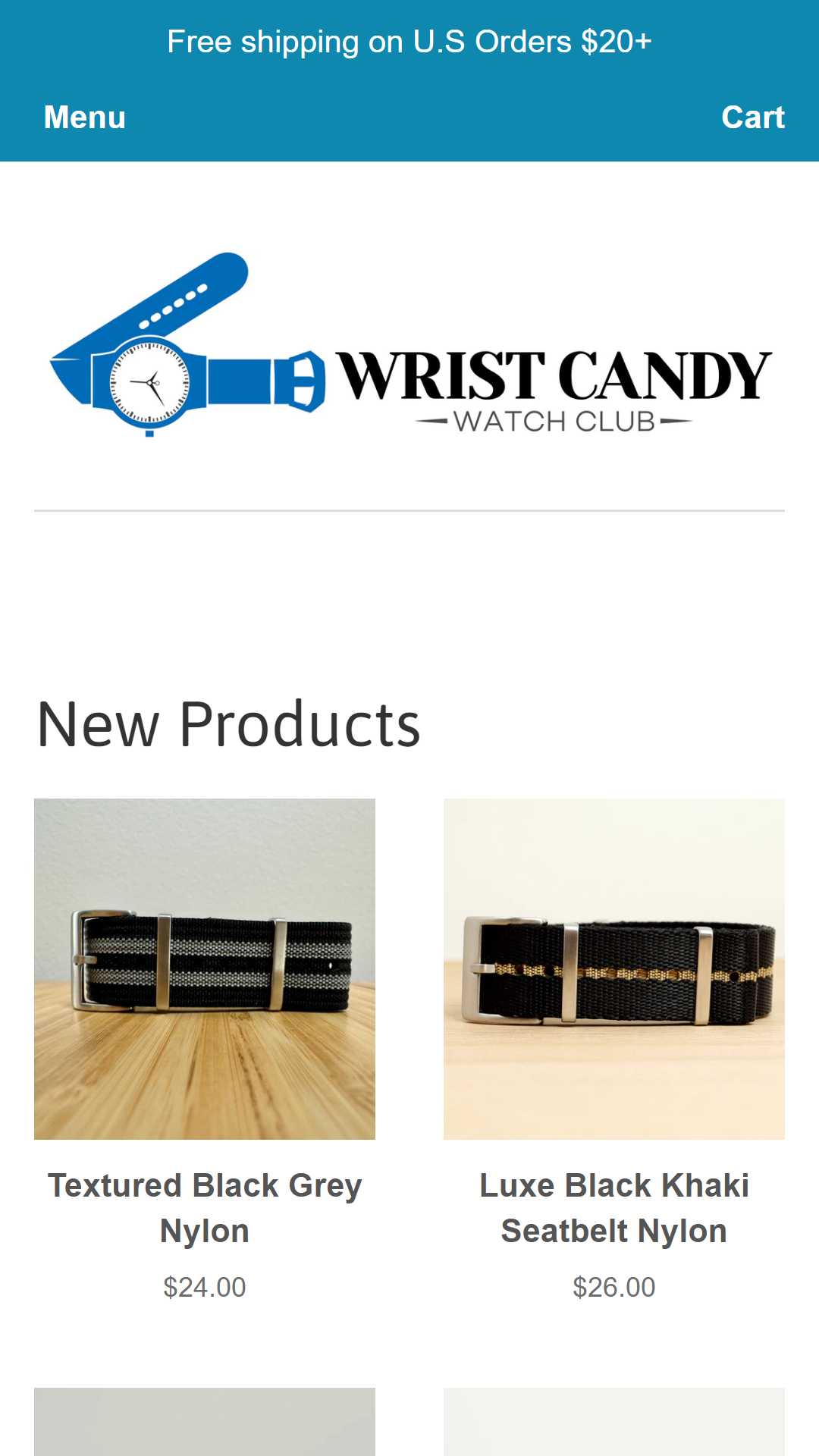819x1456 pixels.
Task: Select the Luxe Black Khaki Seatbelt Nylon title
Action: point(614,1208)
